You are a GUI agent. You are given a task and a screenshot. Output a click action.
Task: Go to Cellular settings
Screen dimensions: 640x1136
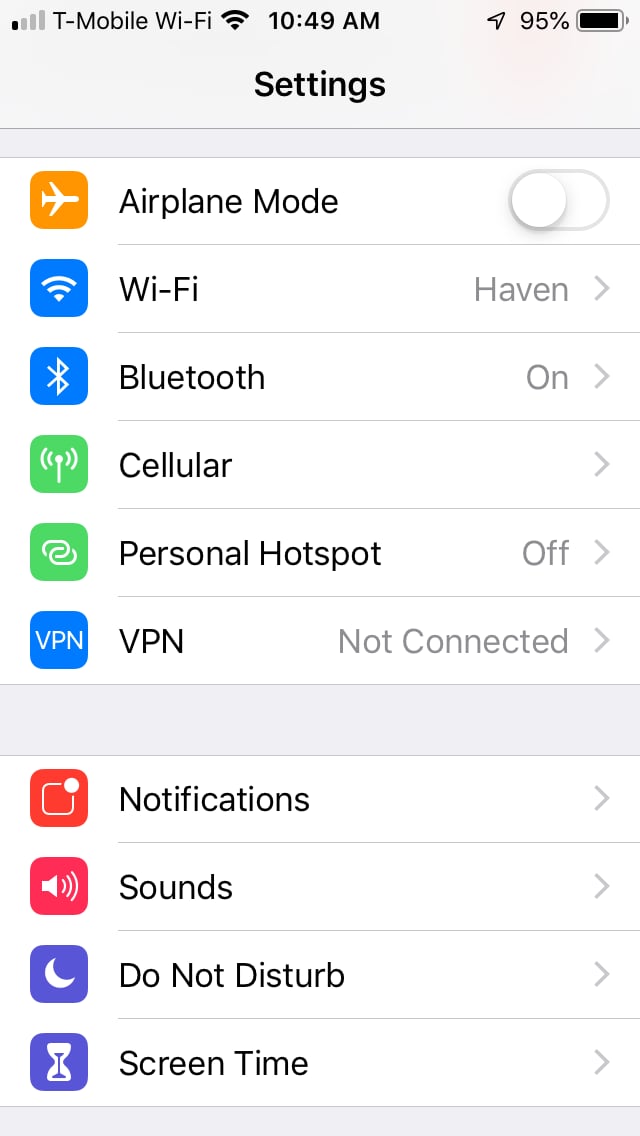click(x=320, y=465)
